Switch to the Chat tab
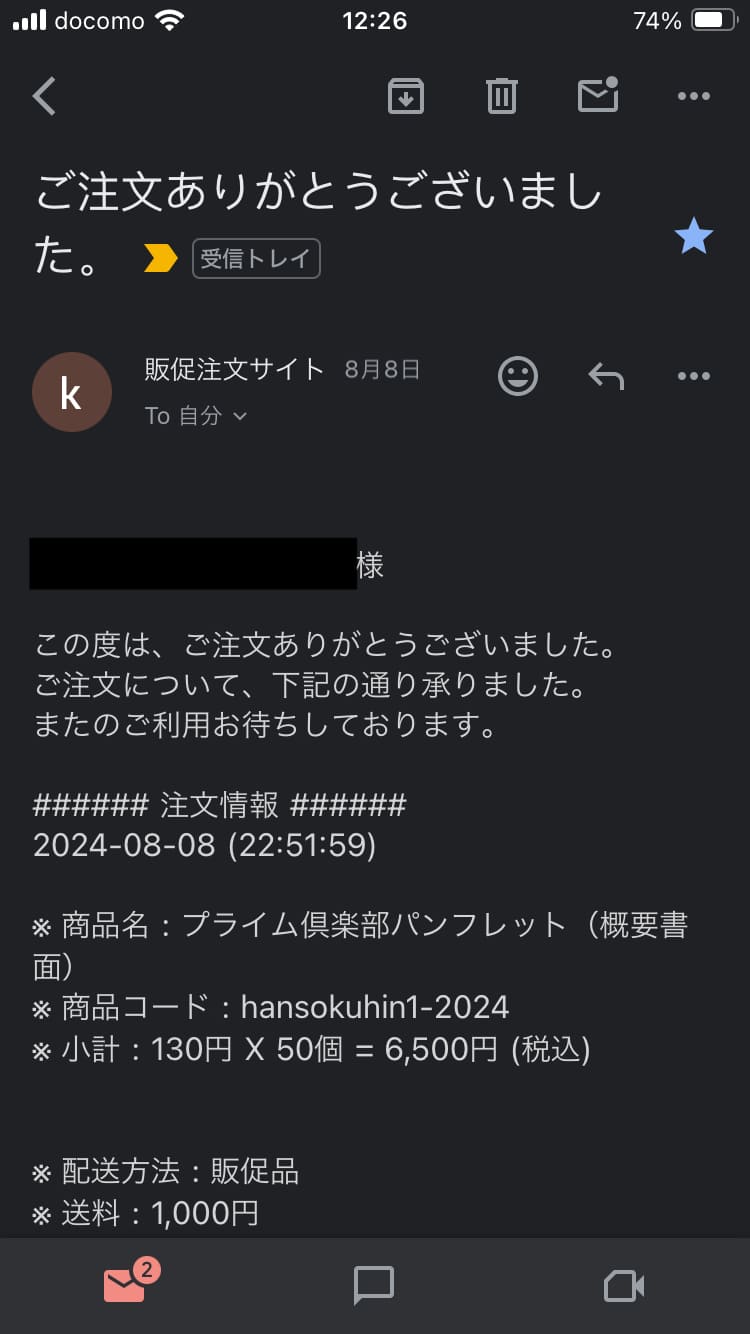This screenshot has width=750, height=1334. pos(374,1285)
